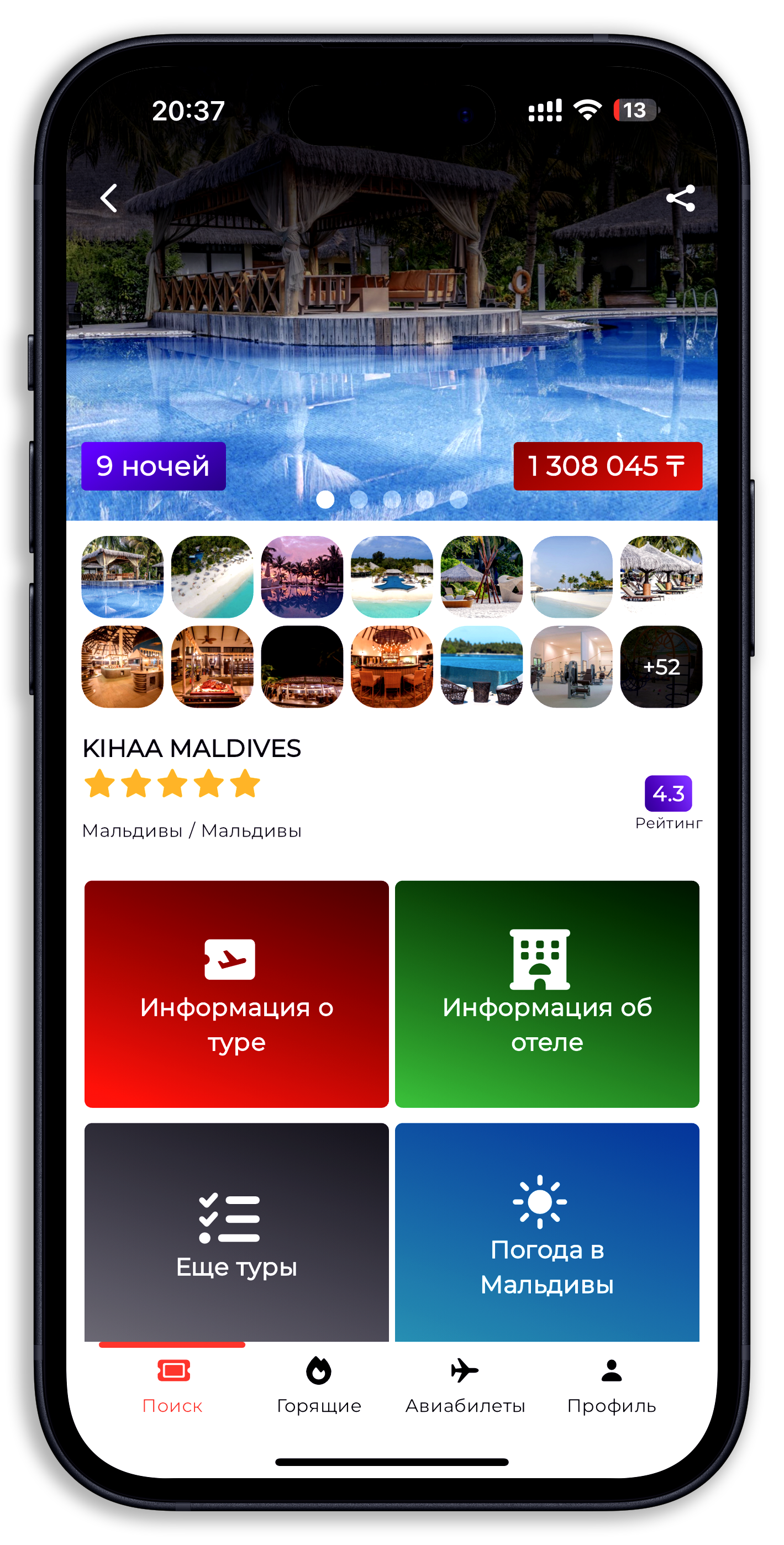The height and width of the screenshot is (1545, 784).
Task: Open the Информация о туре tile
Action: [x=236, y=994]
